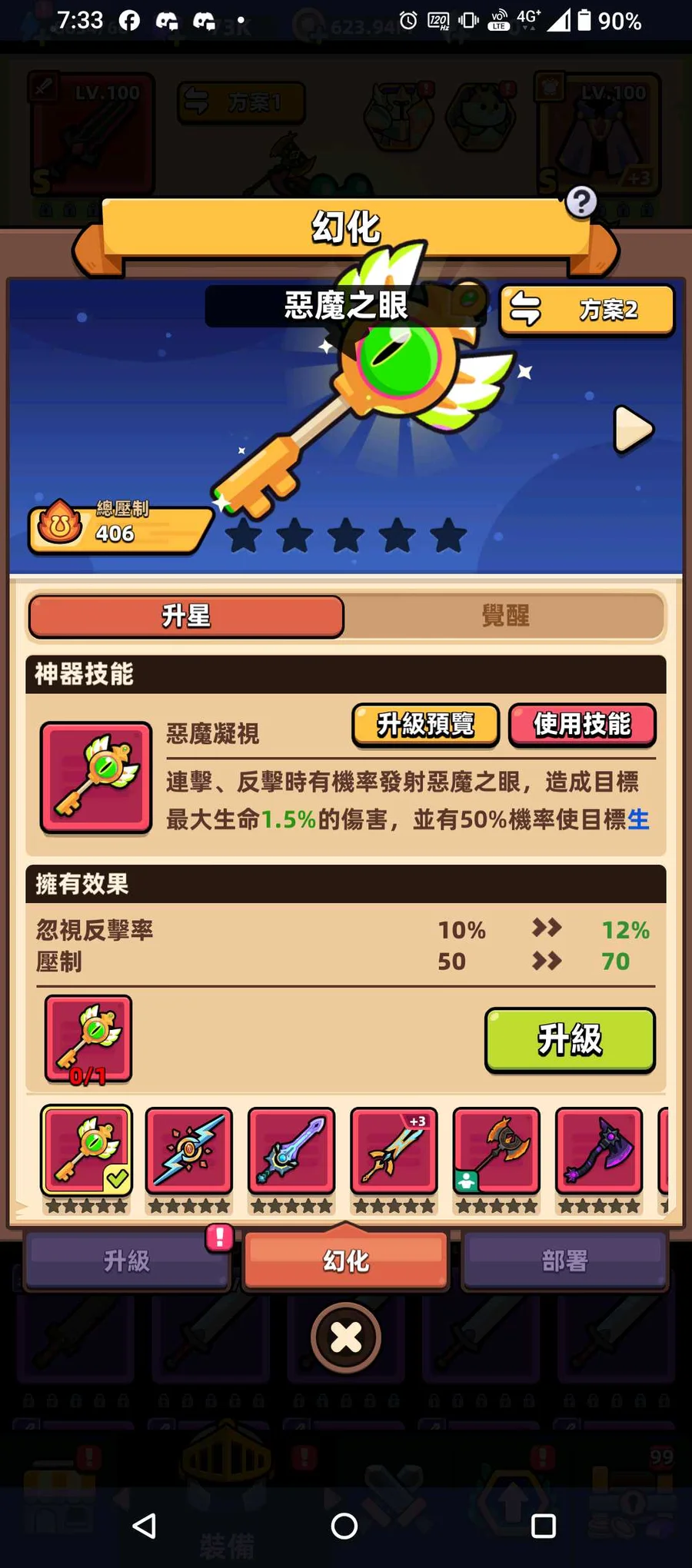The width and height of the screenshot is (692, 1568).
Task: Select the checked demon eye key artifact
Action: click(86, 1151)
